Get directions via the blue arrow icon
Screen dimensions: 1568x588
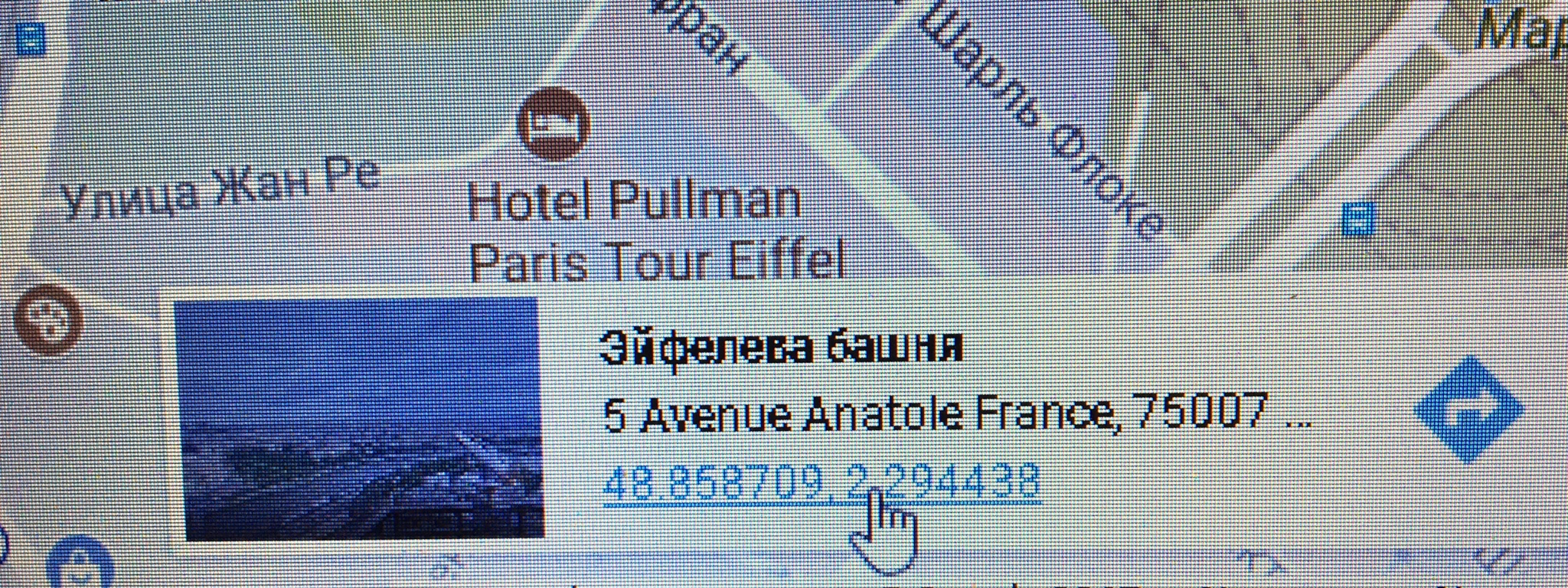(x=1468, y=410)
